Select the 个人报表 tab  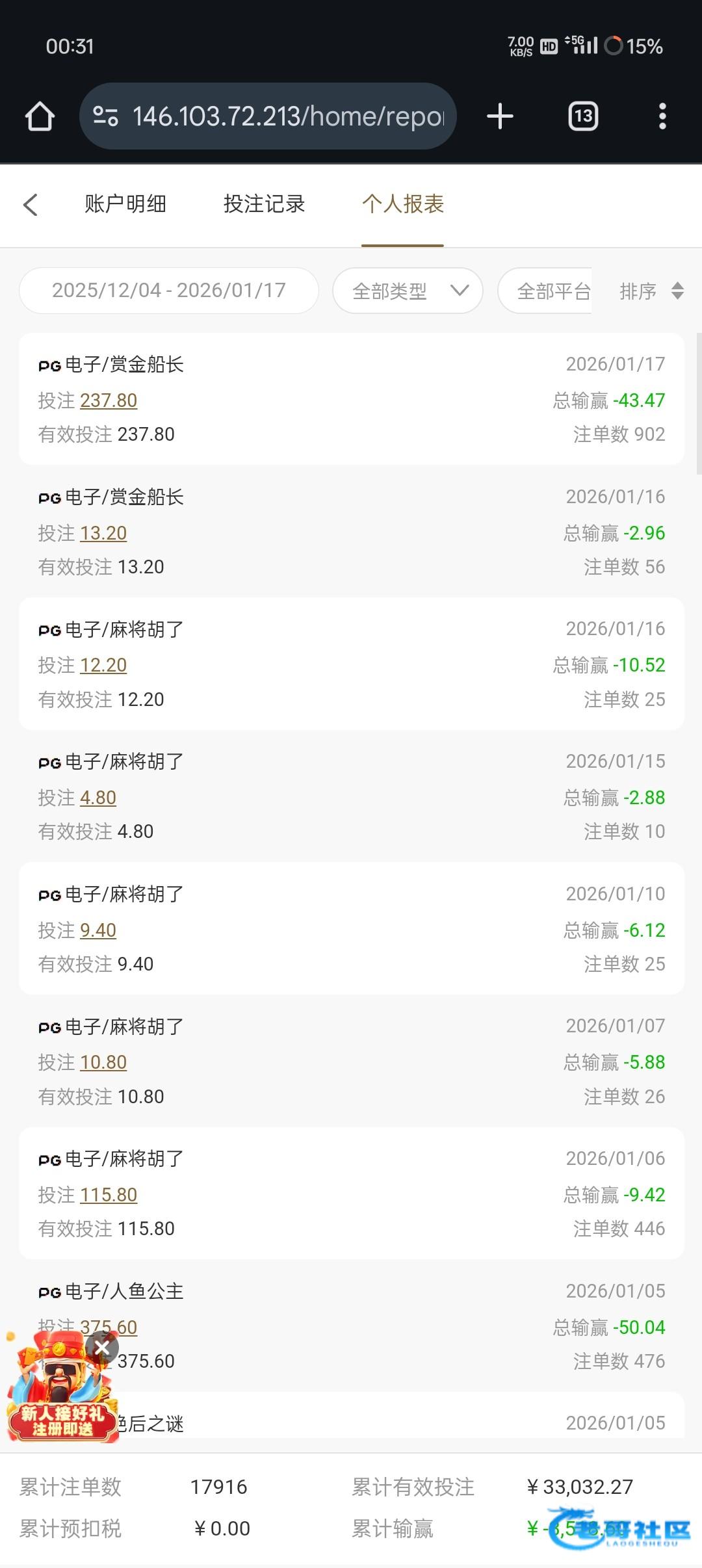tap(403, 204)
